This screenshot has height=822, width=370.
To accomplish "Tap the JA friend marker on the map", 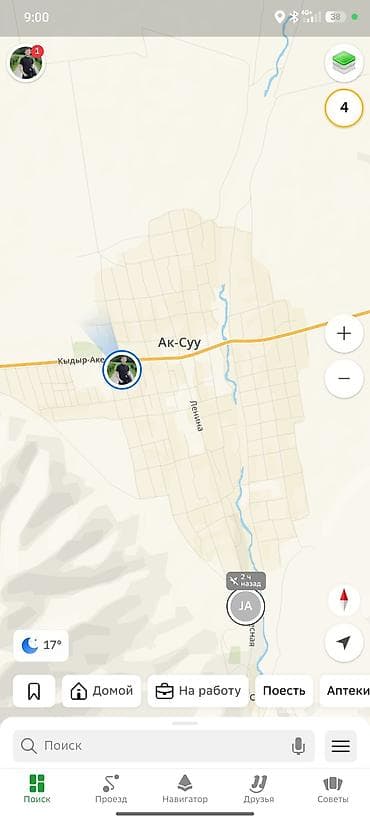I will click(x=246, y=606).
